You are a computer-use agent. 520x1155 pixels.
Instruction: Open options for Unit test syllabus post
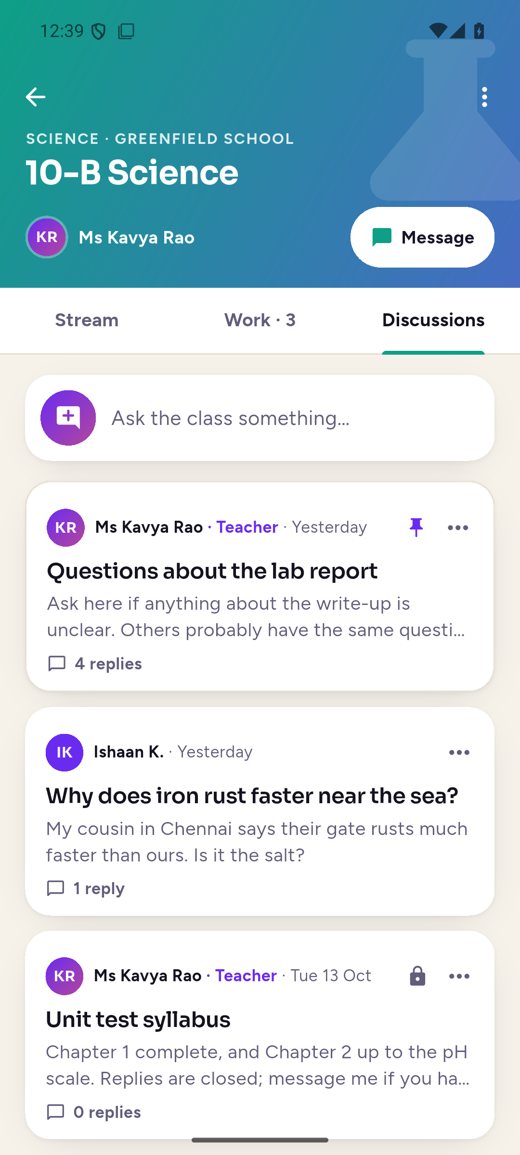pos(459,976)
